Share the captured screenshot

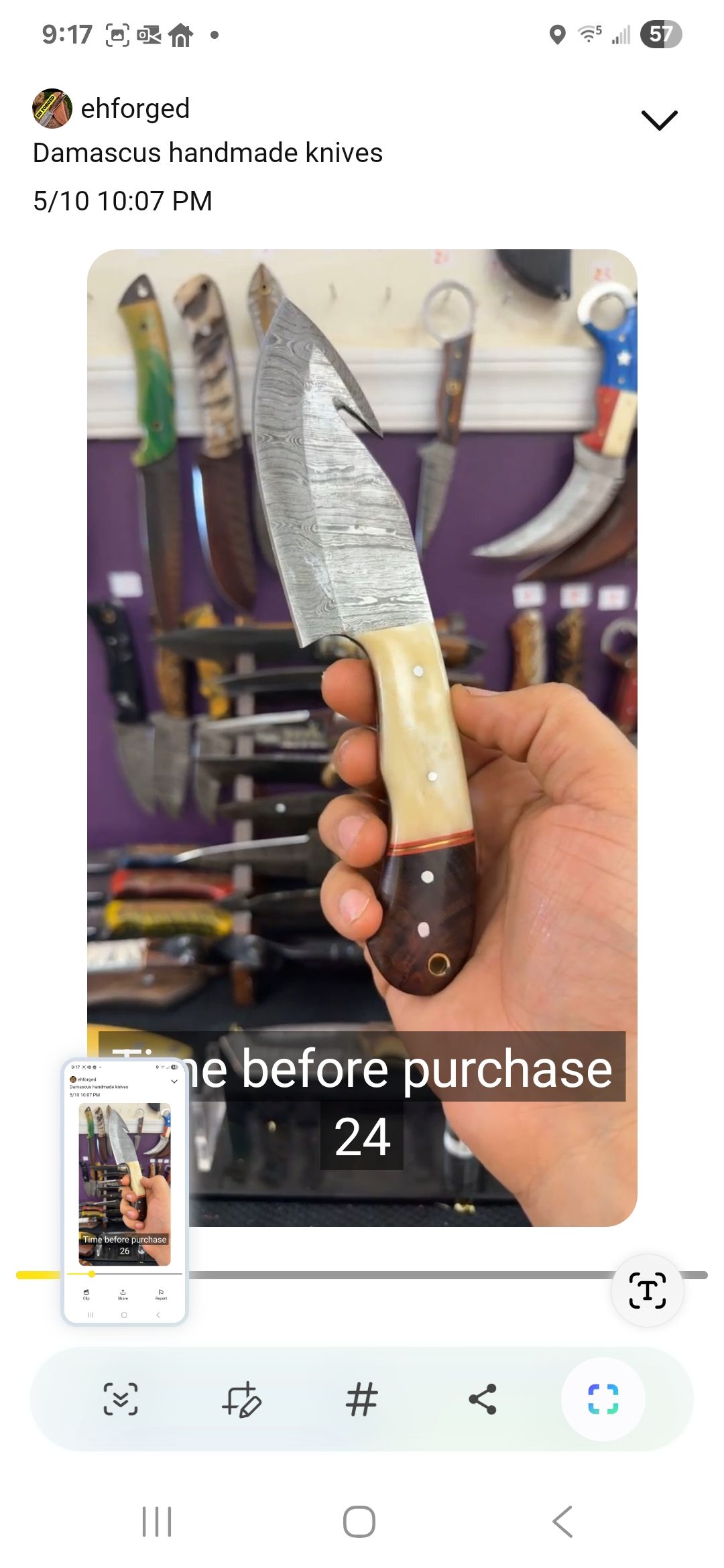coord(483,1399)
